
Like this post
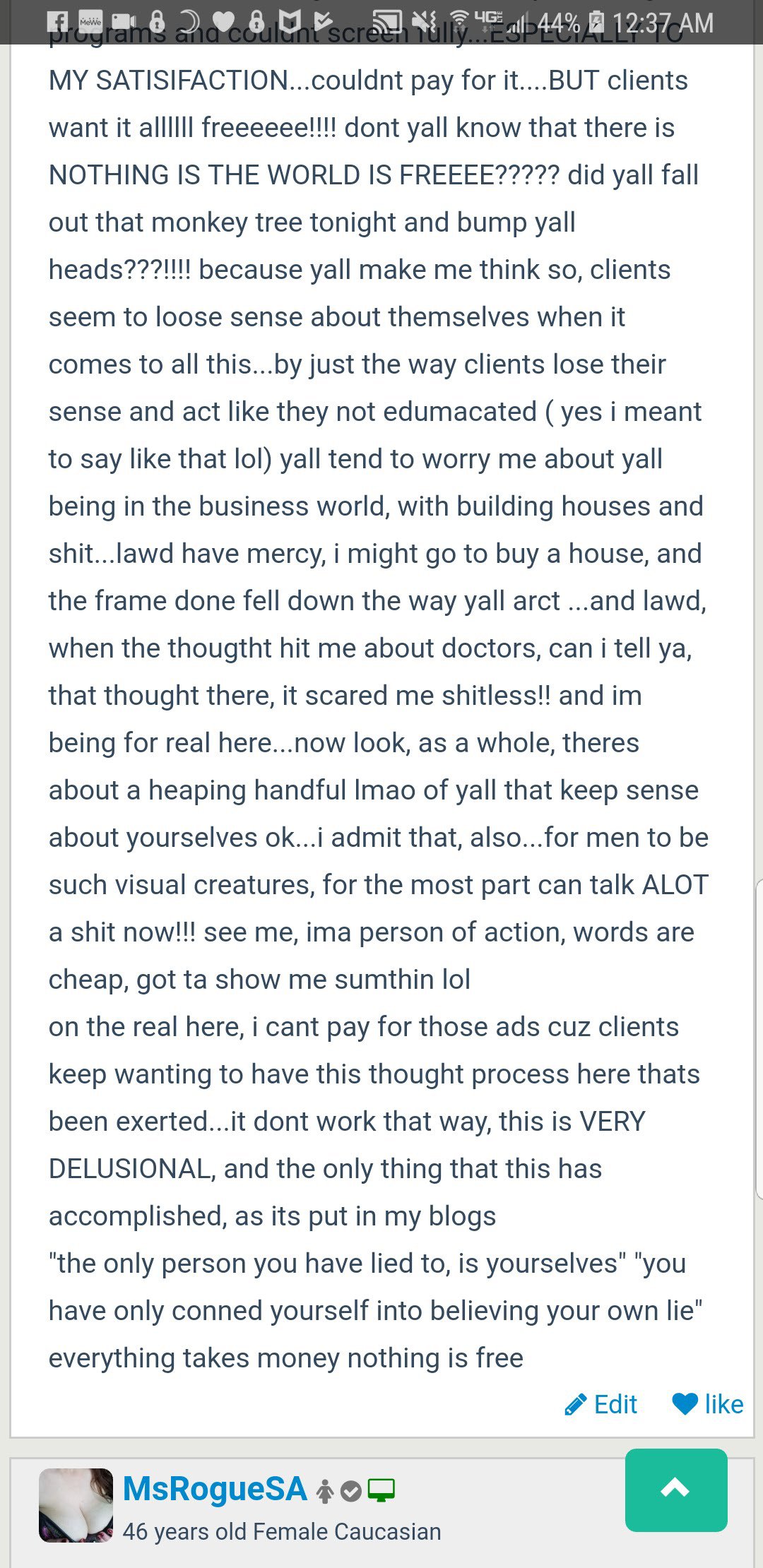point(708,1404)
